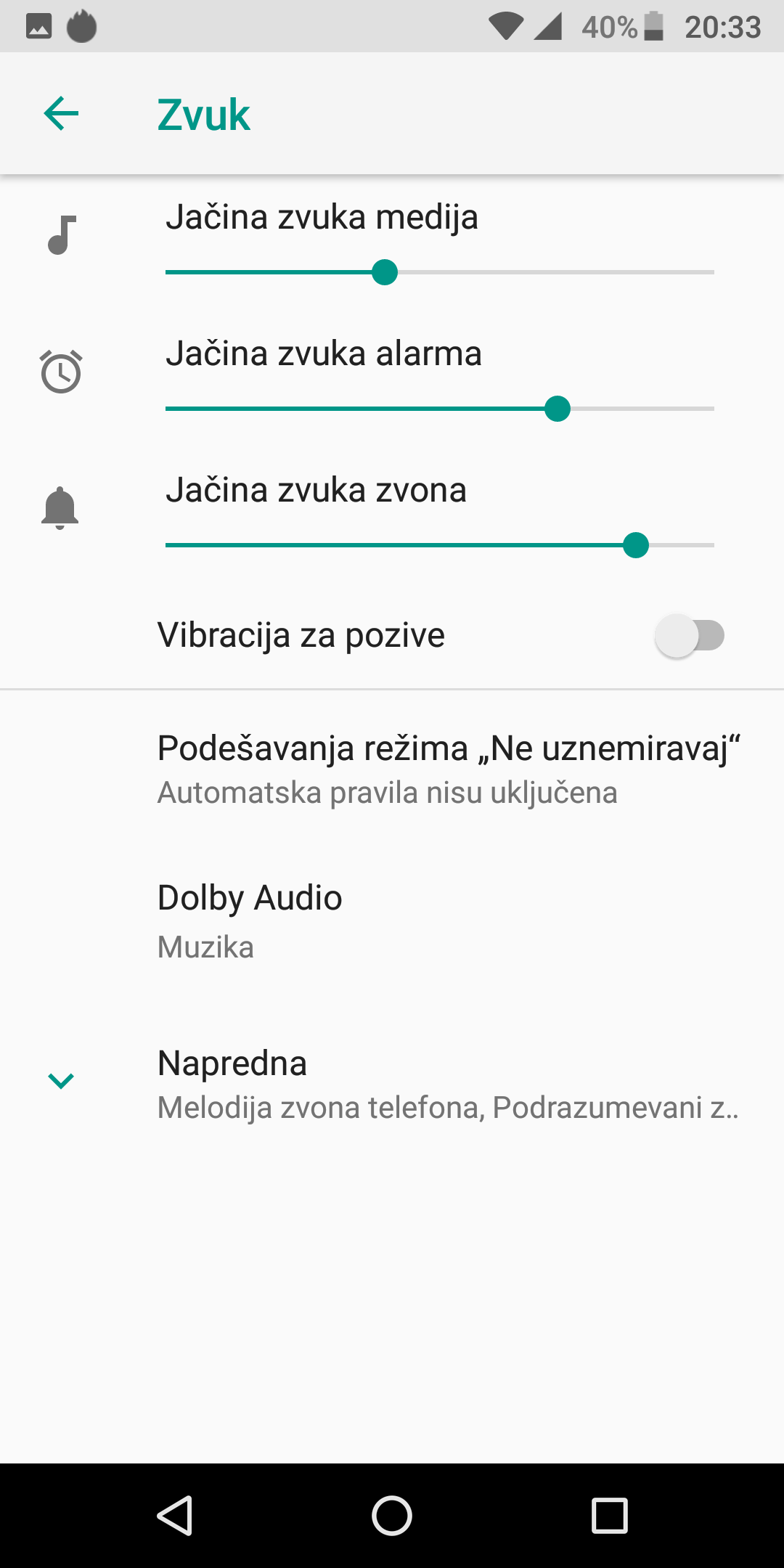Expand the Napredna section
Viewport: 784px width, 1568px height.
pos(392,1084)
